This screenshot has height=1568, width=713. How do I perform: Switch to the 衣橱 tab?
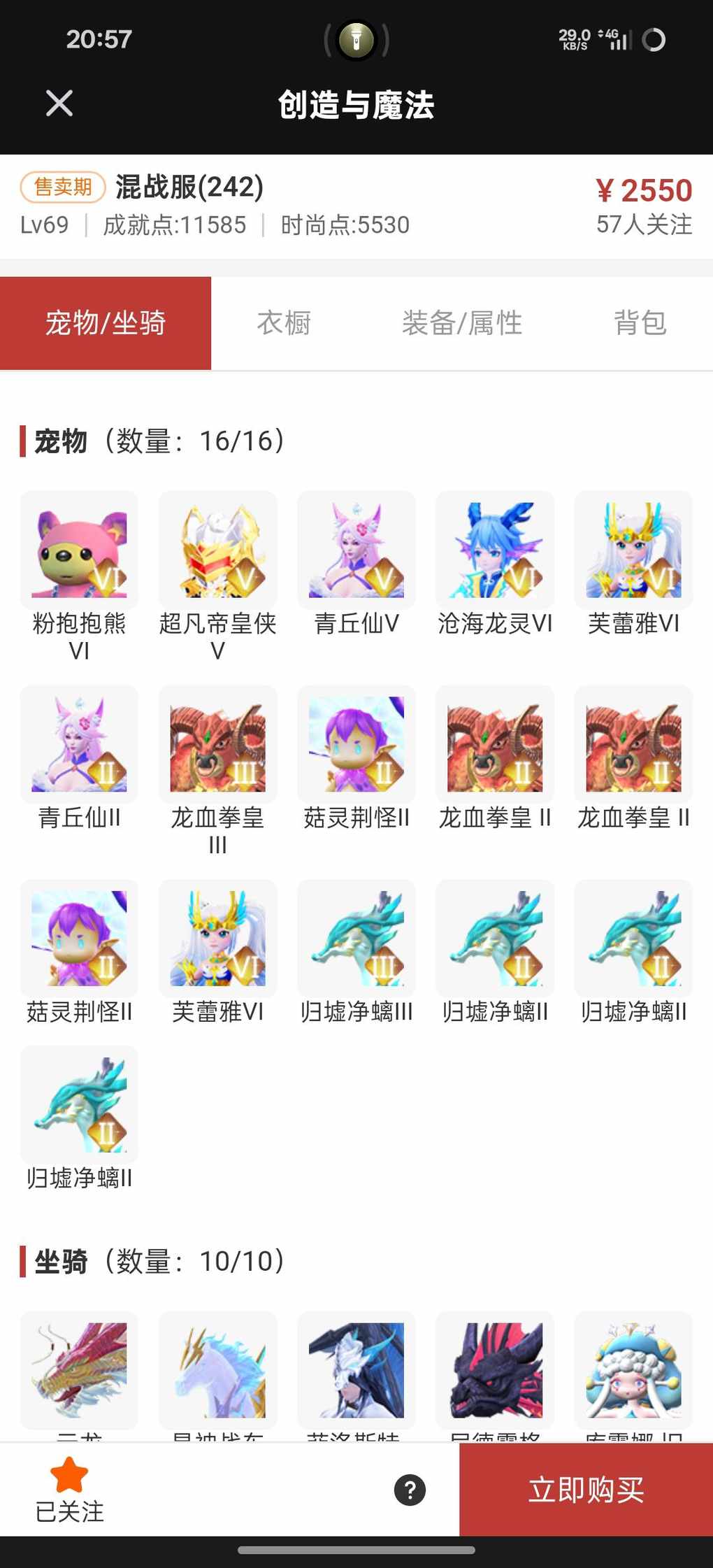pos(284,323)
